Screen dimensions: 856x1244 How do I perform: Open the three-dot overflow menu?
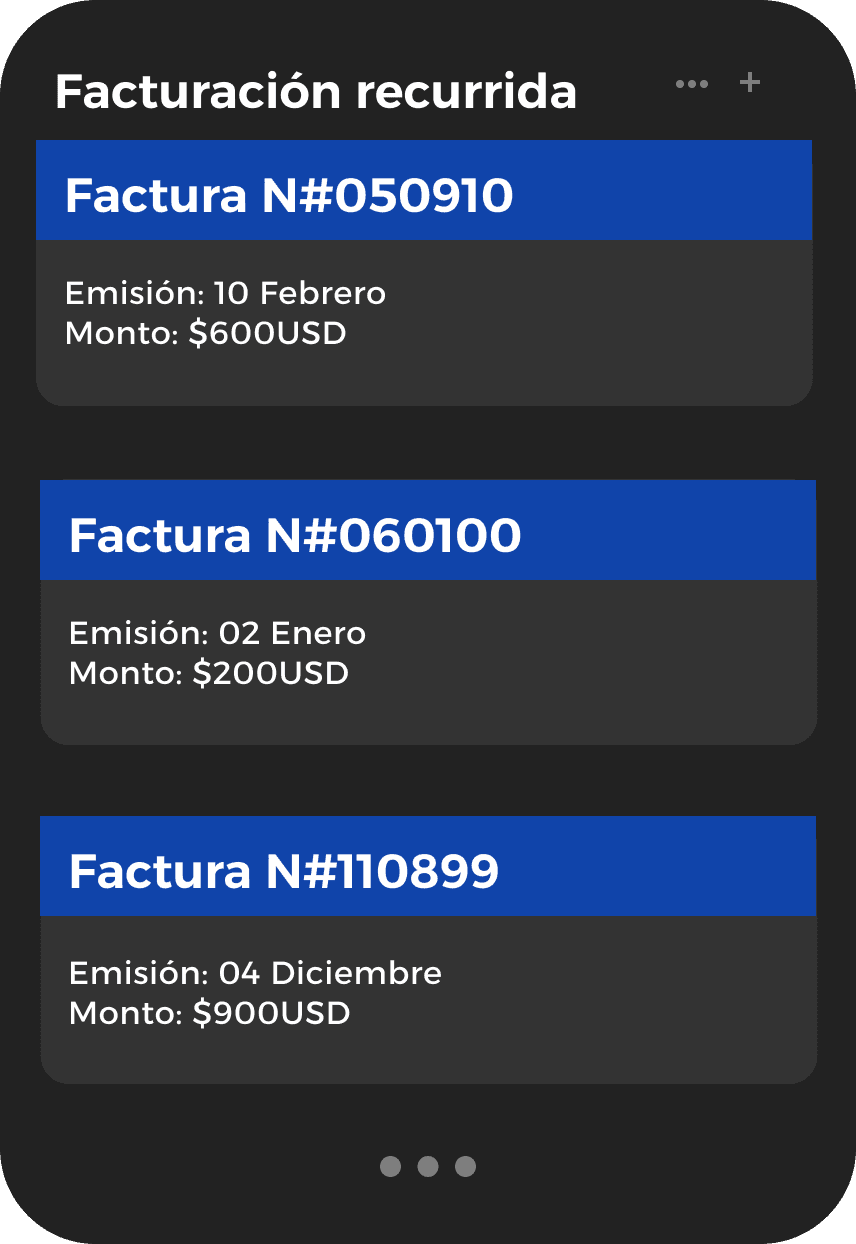pyautogui.click(x=692, y=84)
